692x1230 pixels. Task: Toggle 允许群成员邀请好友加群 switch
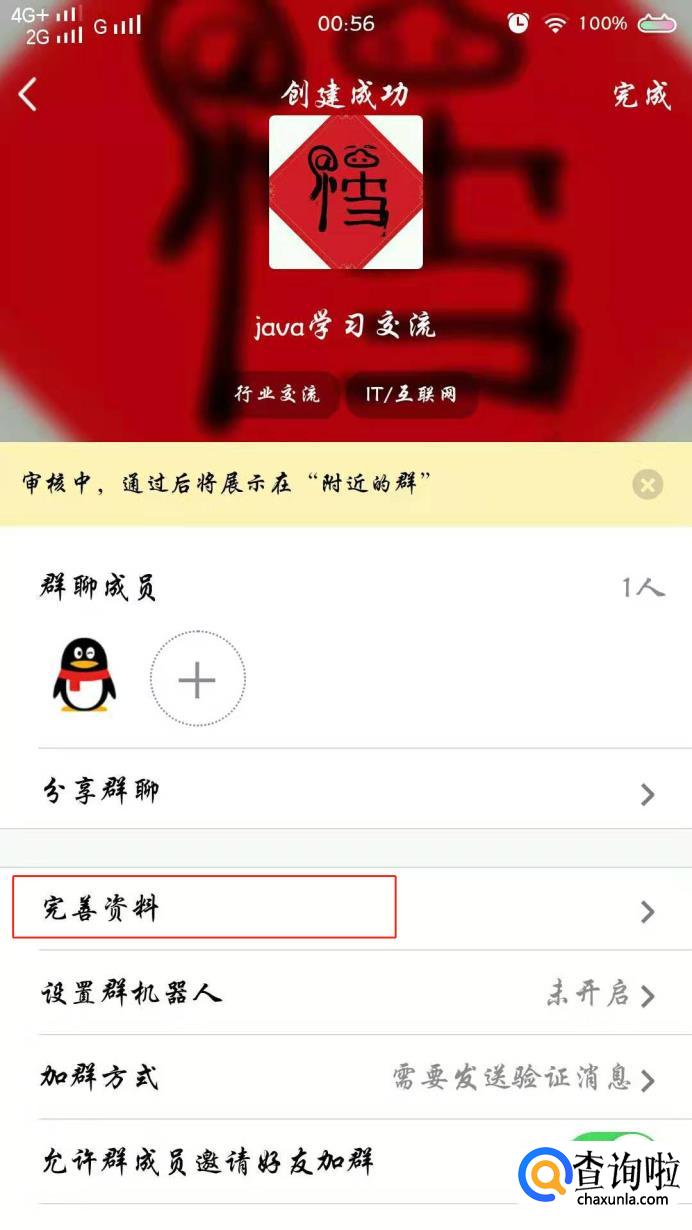[610, 1160]
